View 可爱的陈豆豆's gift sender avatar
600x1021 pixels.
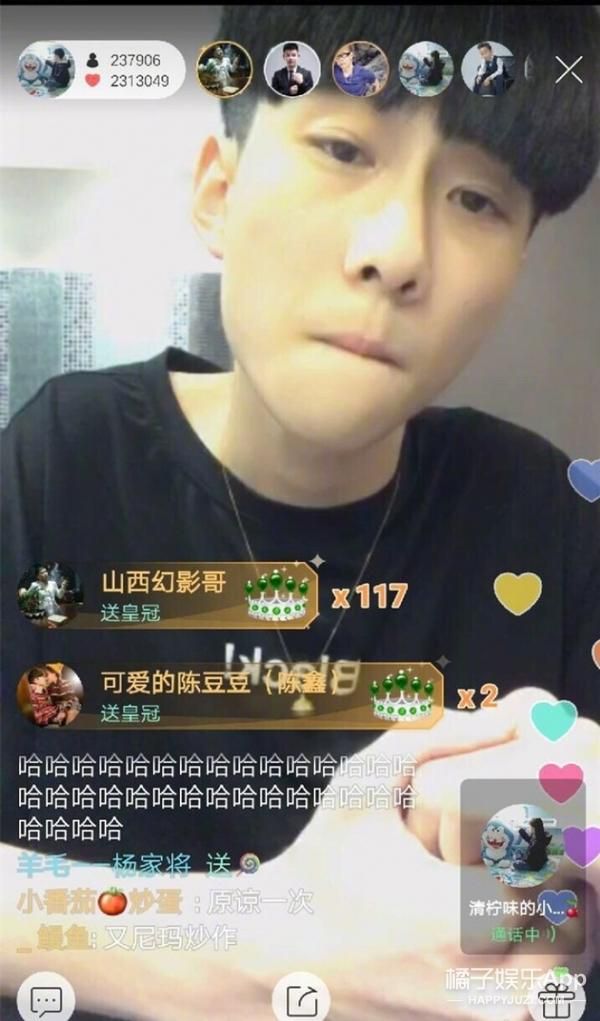pyautogui.click(x=50, y=695)
